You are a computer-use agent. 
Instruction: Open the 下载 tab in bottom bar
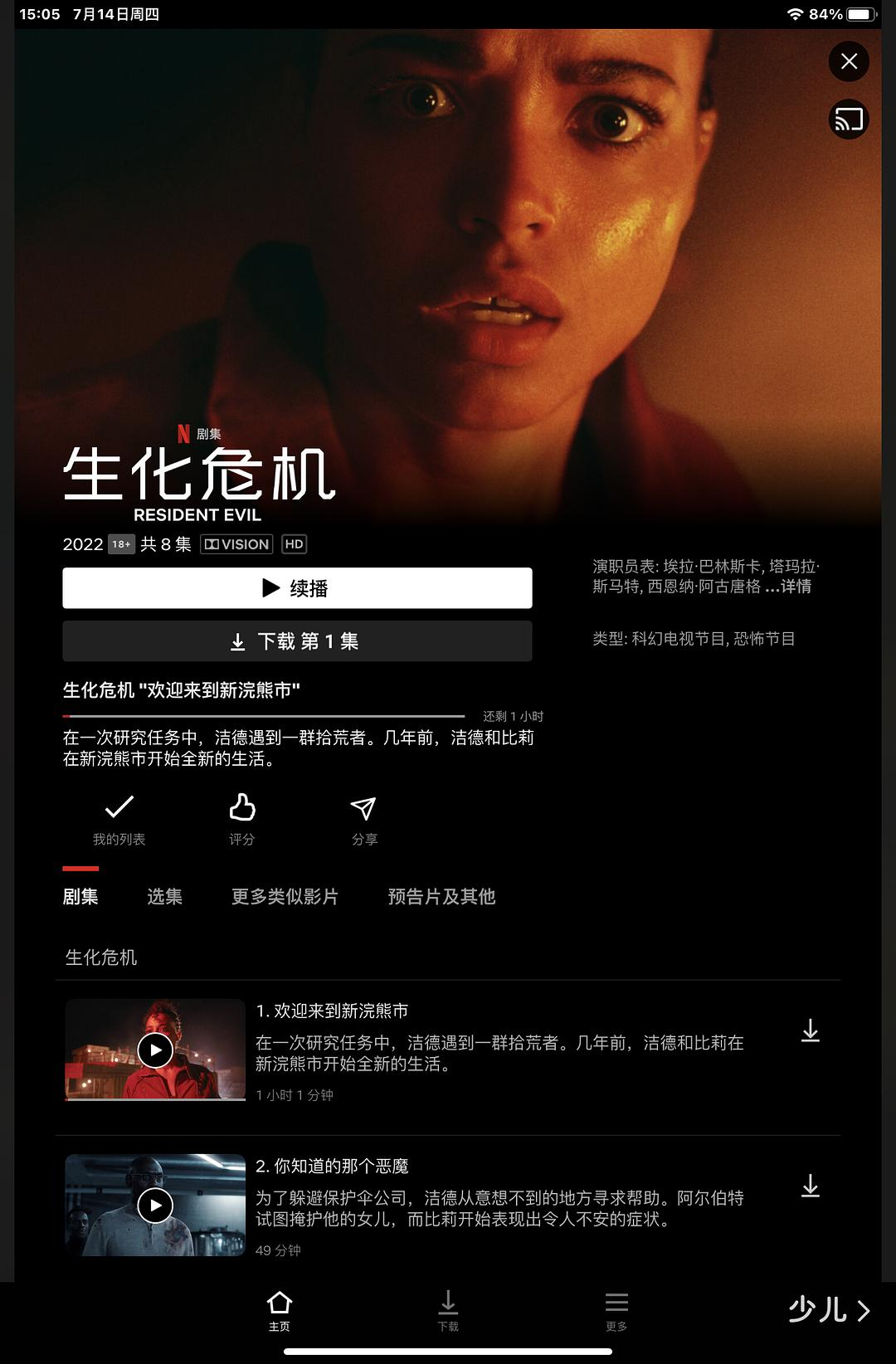click(x=448, y=1310)
